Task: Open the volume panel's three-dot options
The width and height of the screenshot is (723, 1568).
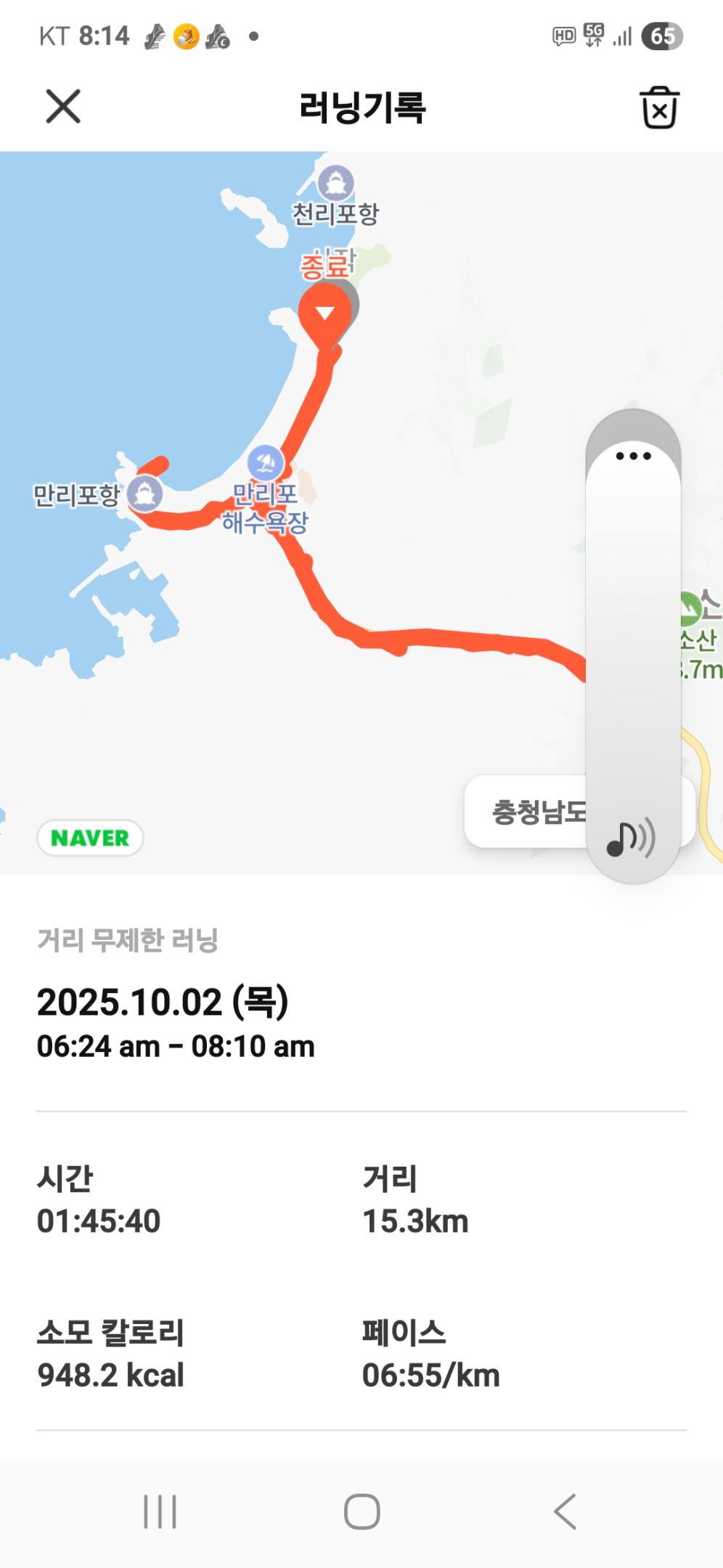Action: (633, 456)
